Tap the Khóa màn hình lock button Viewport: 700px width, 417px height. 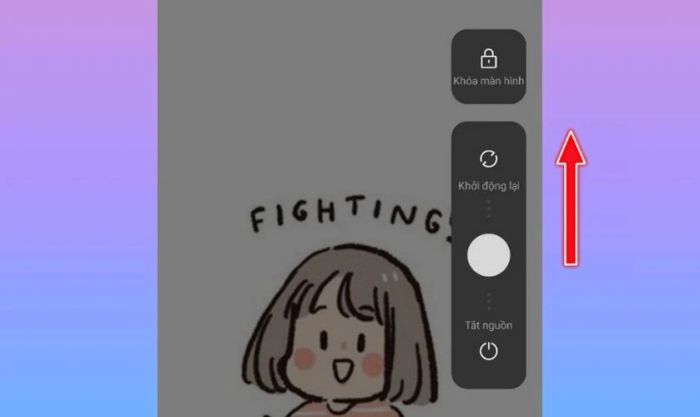click(489, 64)
